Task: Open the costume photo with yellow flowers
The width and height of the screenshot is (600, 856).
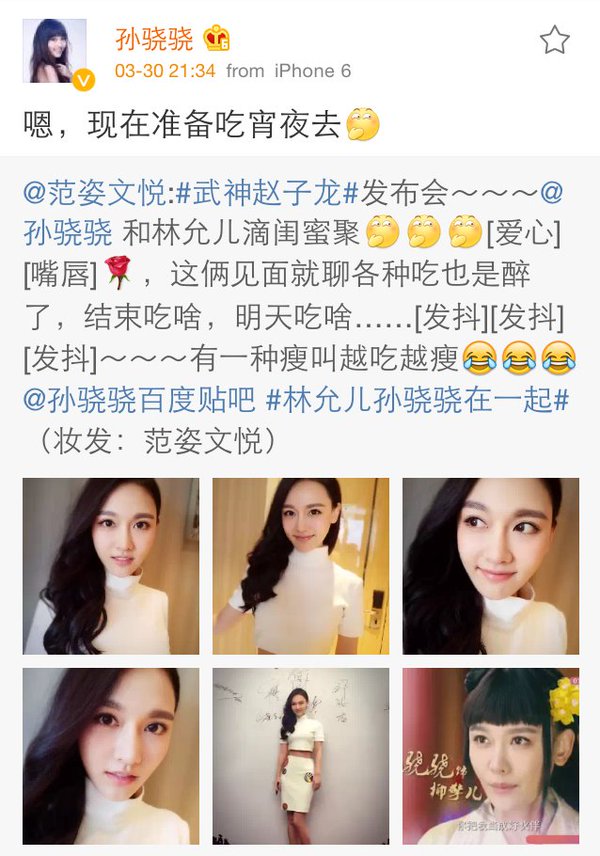Action: point(490,756)
